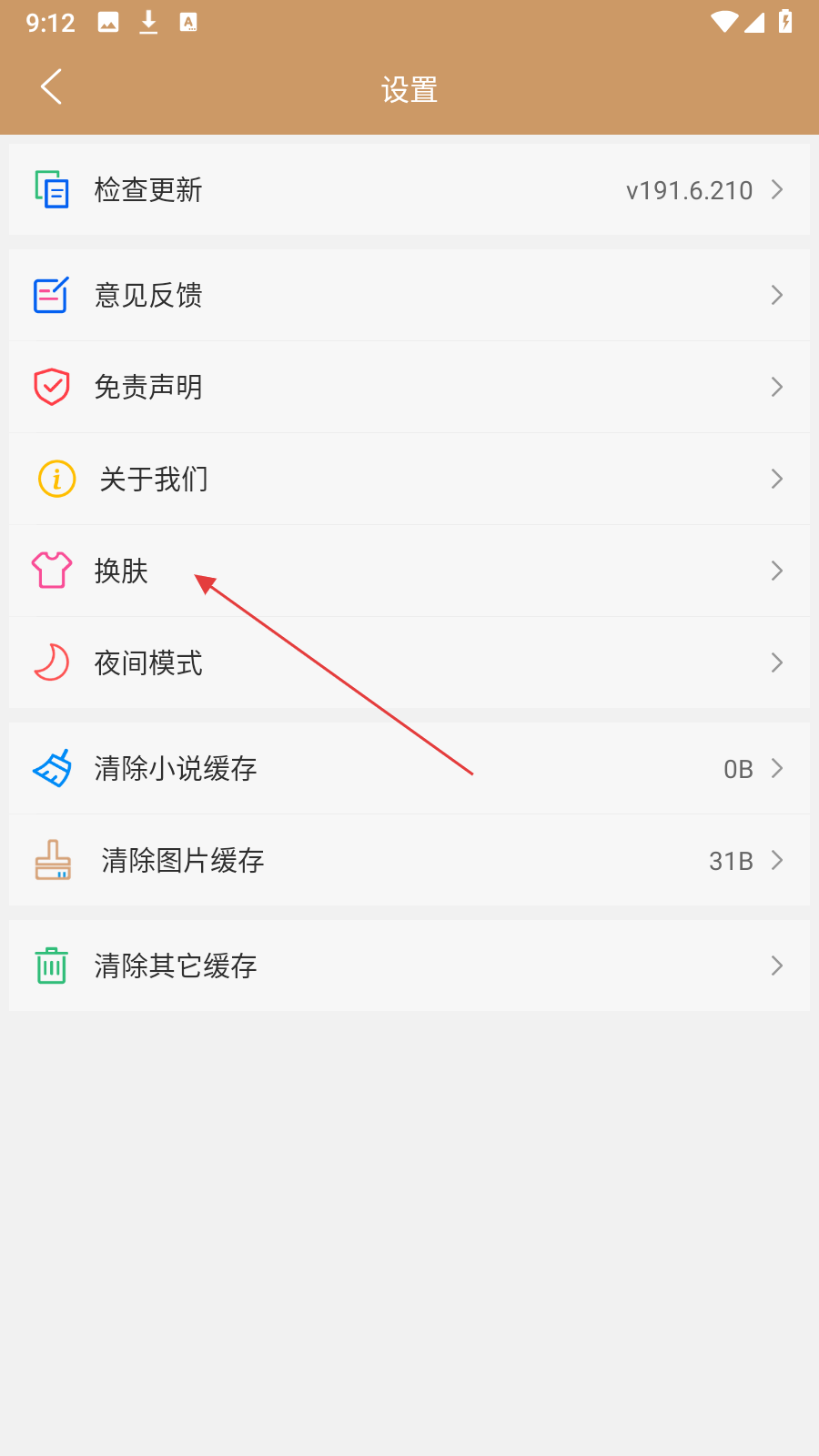Open 检查更新 to check for updates
This screenshot has height=1456, width=819.
click(409, 190)
